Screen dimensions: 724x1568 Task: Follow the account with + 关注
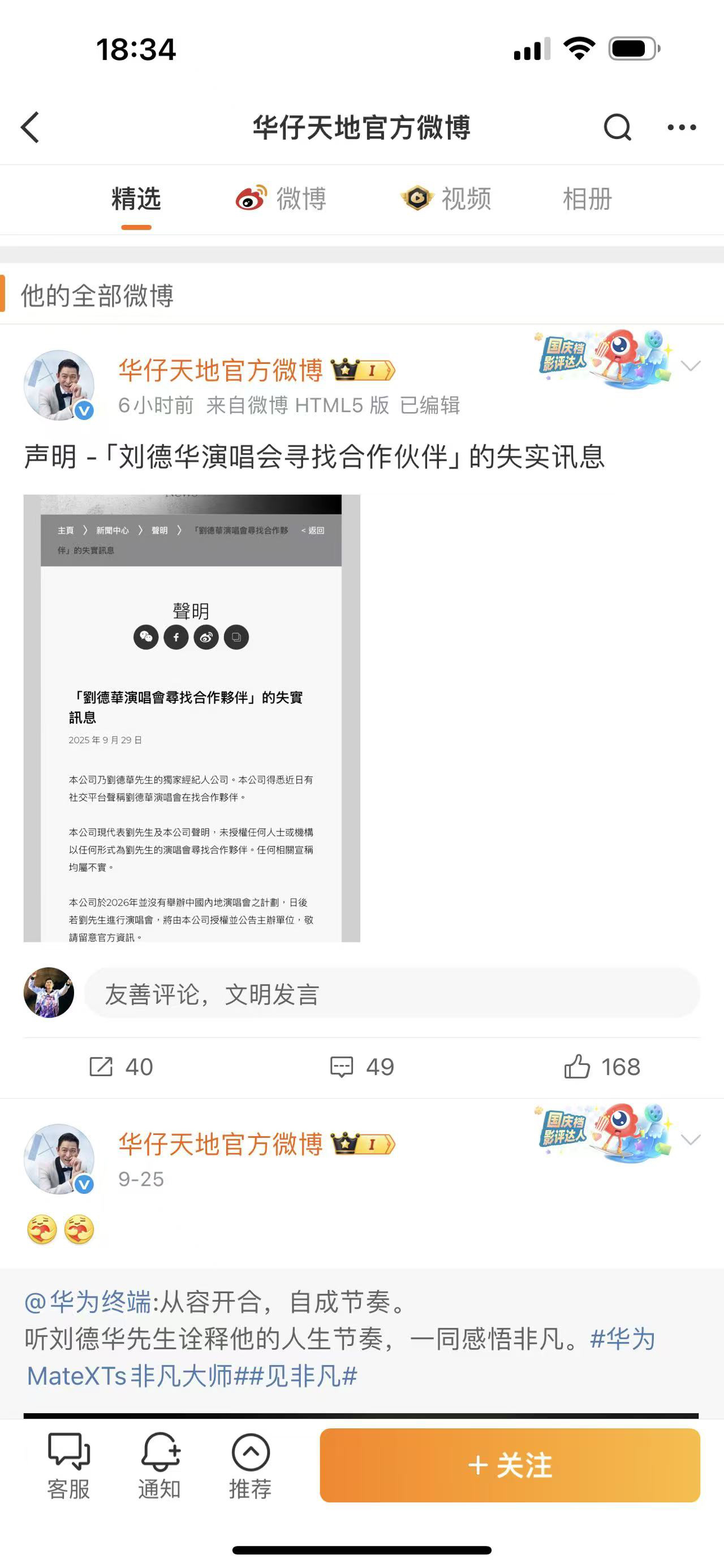(510, 1465)
